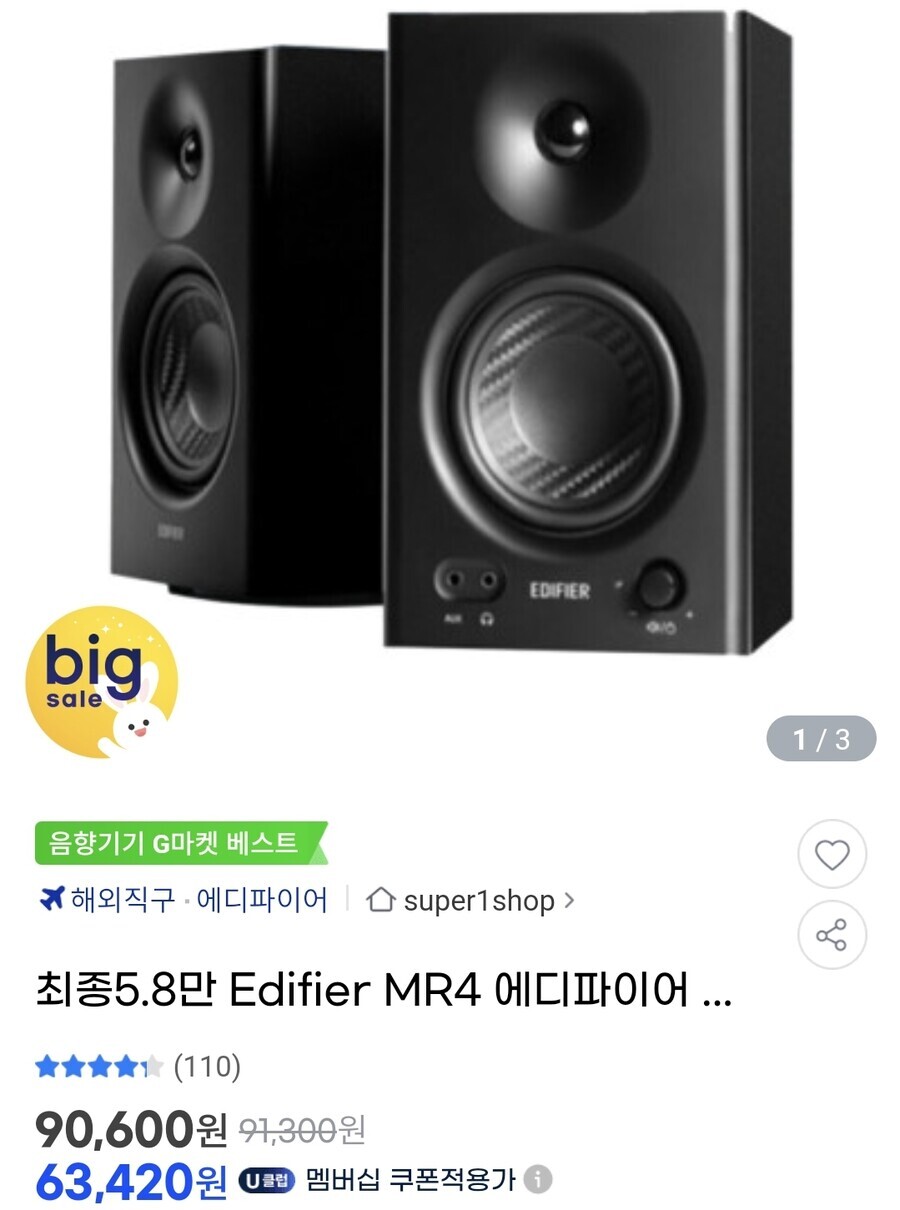Select the 음향기기 category tab
Screen dimensions: 900x1210
[98, 840]
